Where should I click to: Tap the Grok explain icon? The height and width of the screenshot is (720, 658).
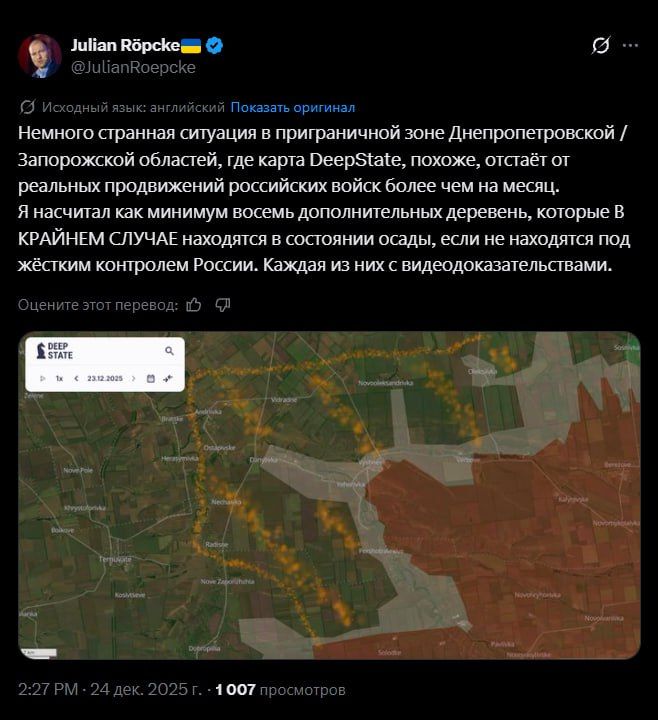click(601, 46)
